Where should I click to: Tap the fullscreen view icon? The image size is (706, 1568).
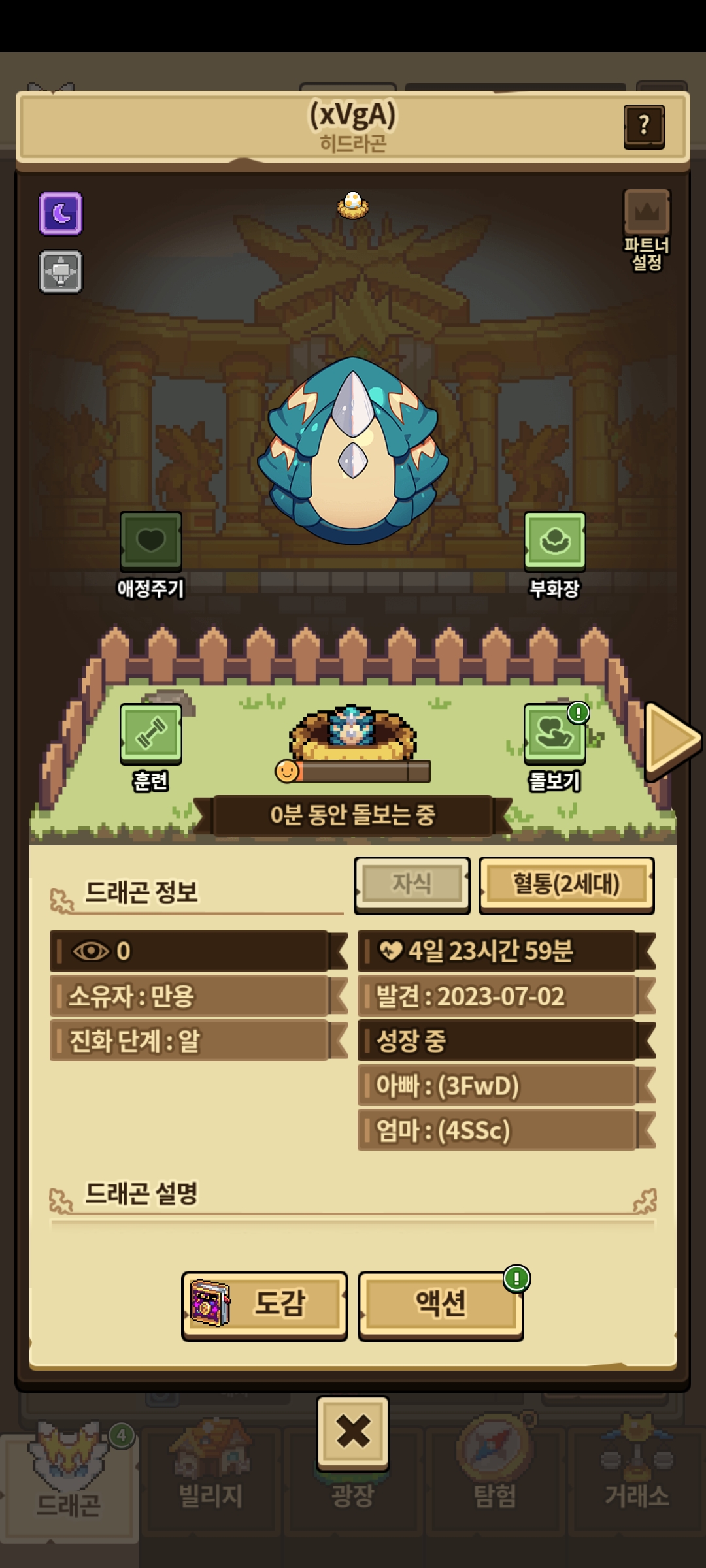click(61, 271)
